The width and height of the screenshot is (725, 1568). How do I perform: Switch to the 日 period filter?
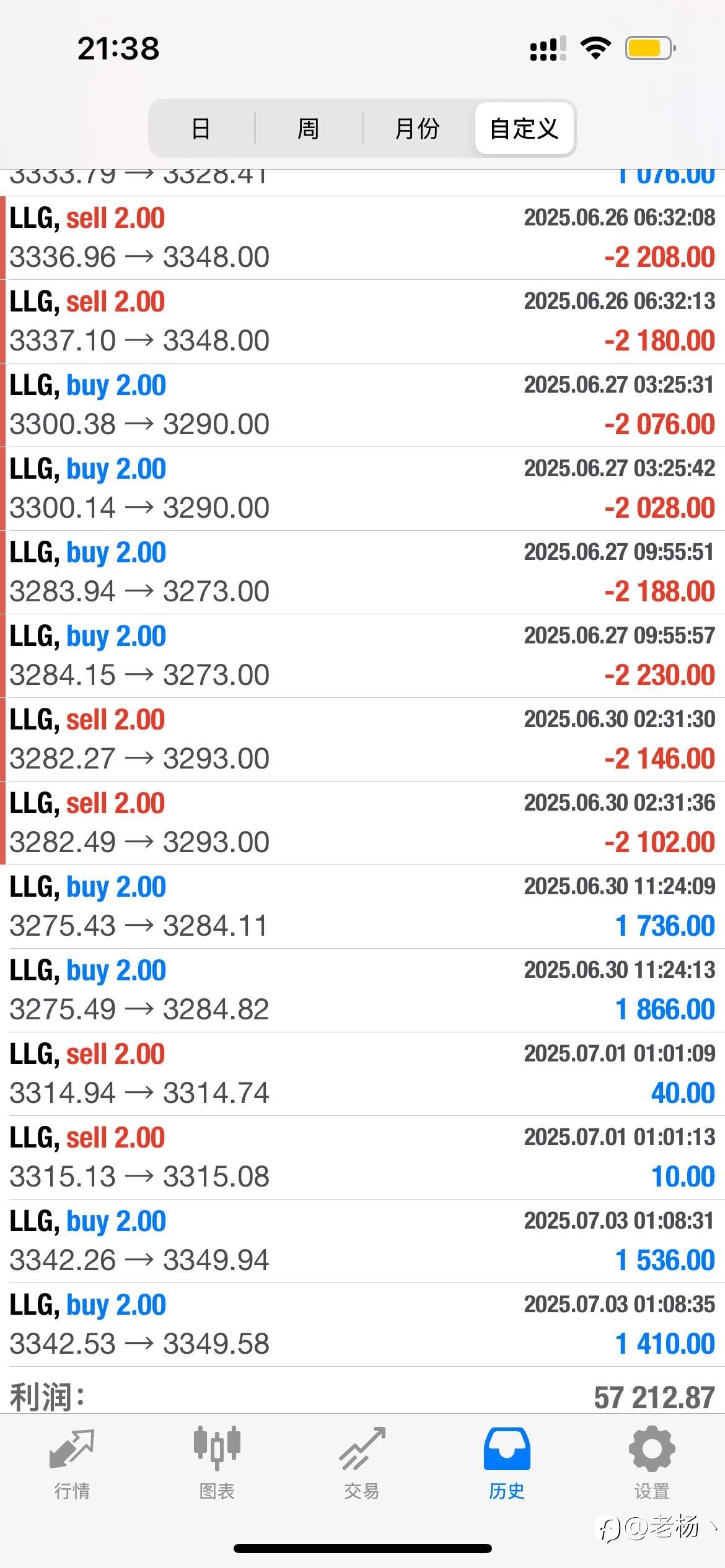pyautogui.click(x=201, y=129)
